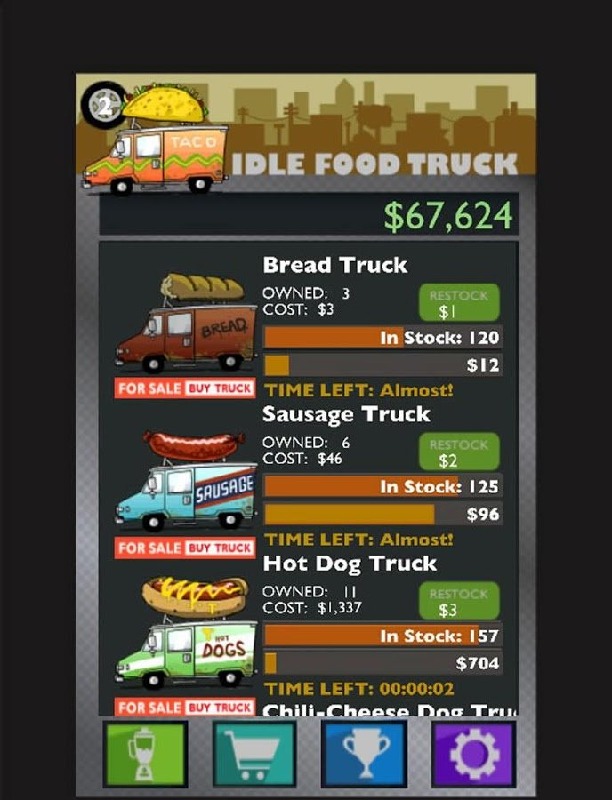Restock the Bread Truck for $1
Image resolution: width=612 pixels, height=800 pixels.
coord(458,302)
